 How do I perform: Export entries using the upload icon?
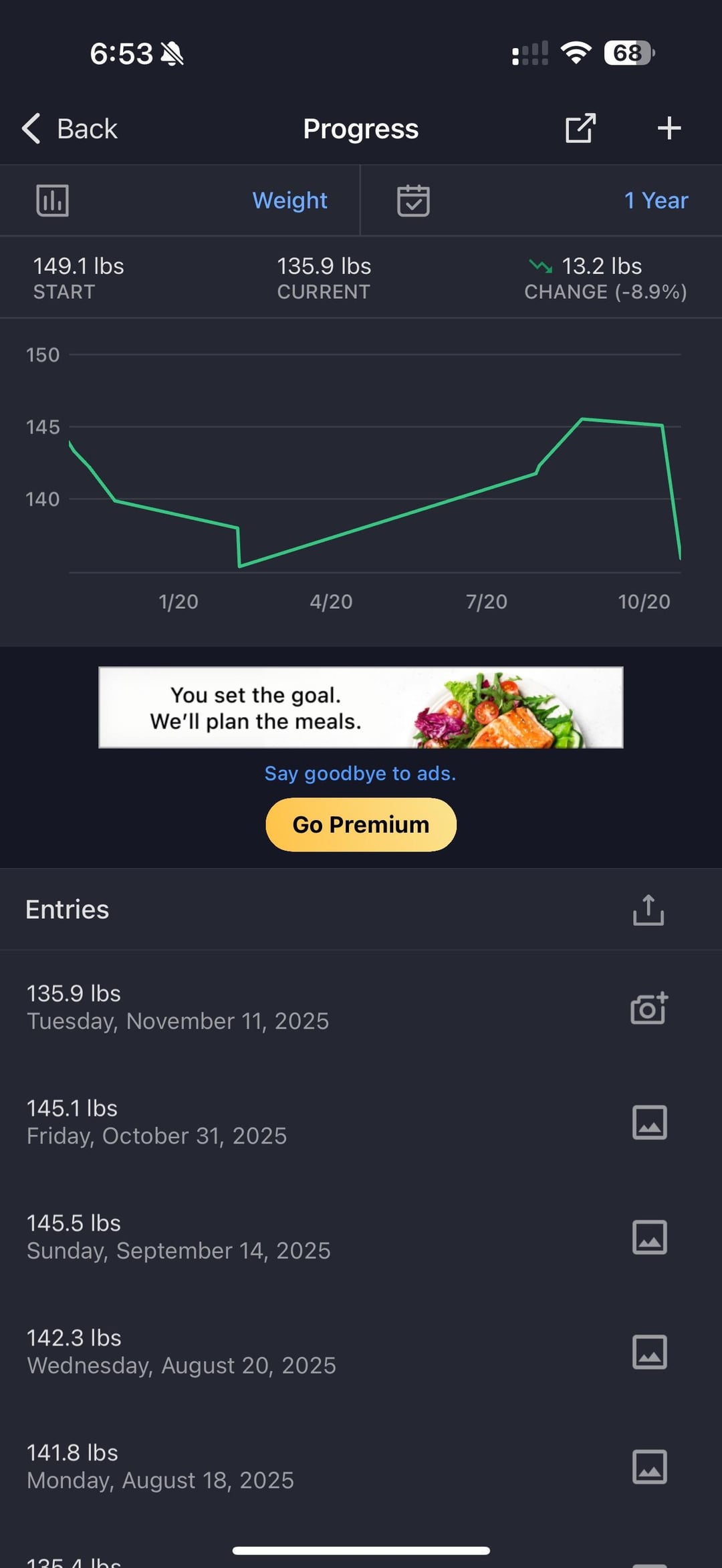tap(648, 910)
